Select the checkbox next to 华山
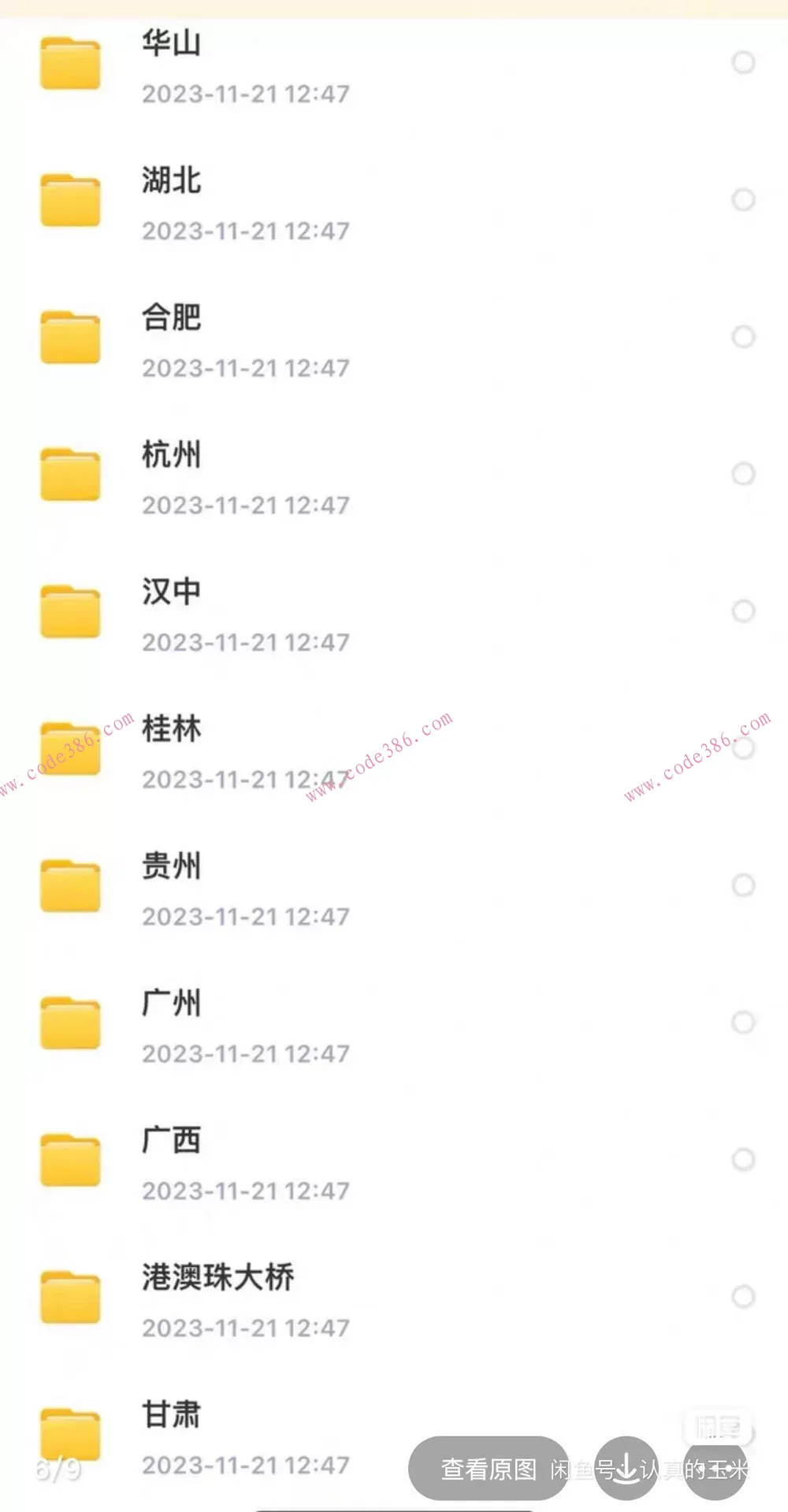 pos(744,63)
